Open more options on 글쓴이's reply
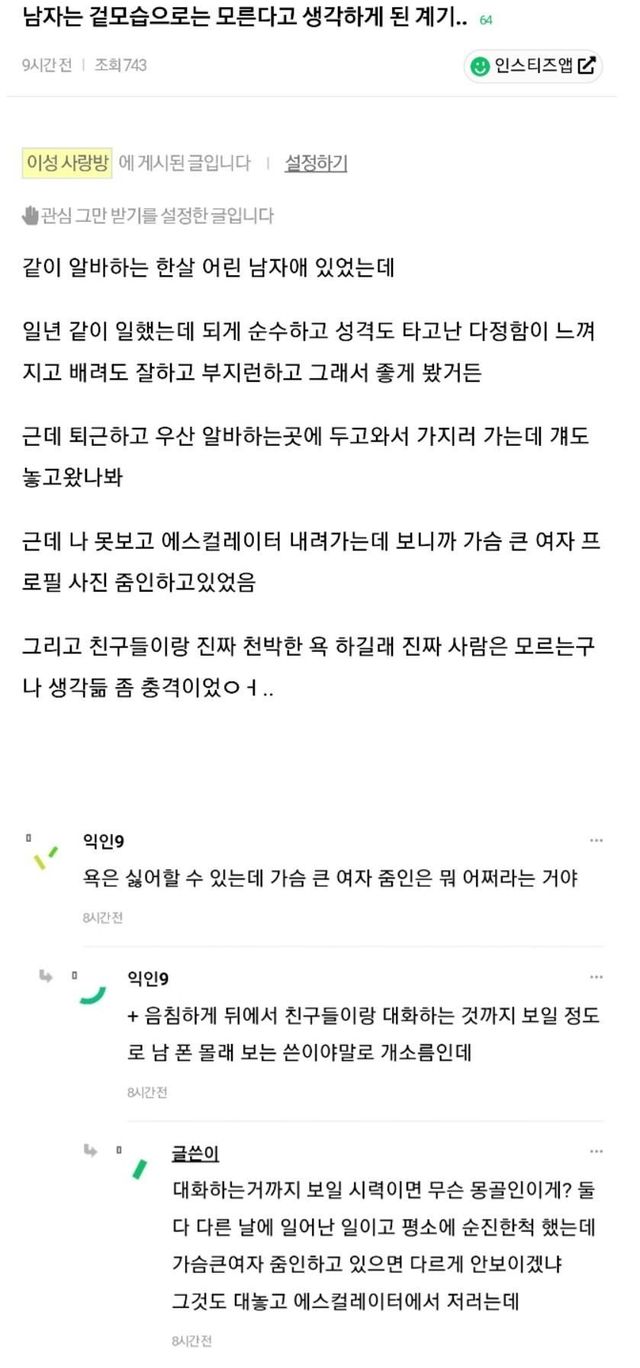The image size is (640, 1368). pyautogui.click(x=596, y=1151)
